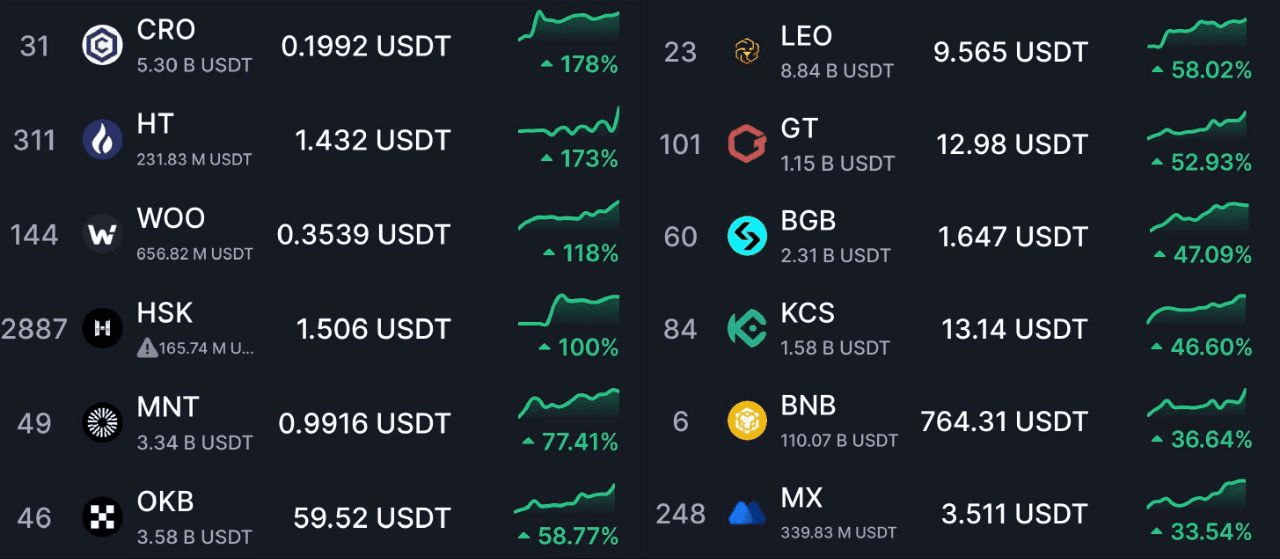
Task: Show BNB market details
Action: point(808,407)
